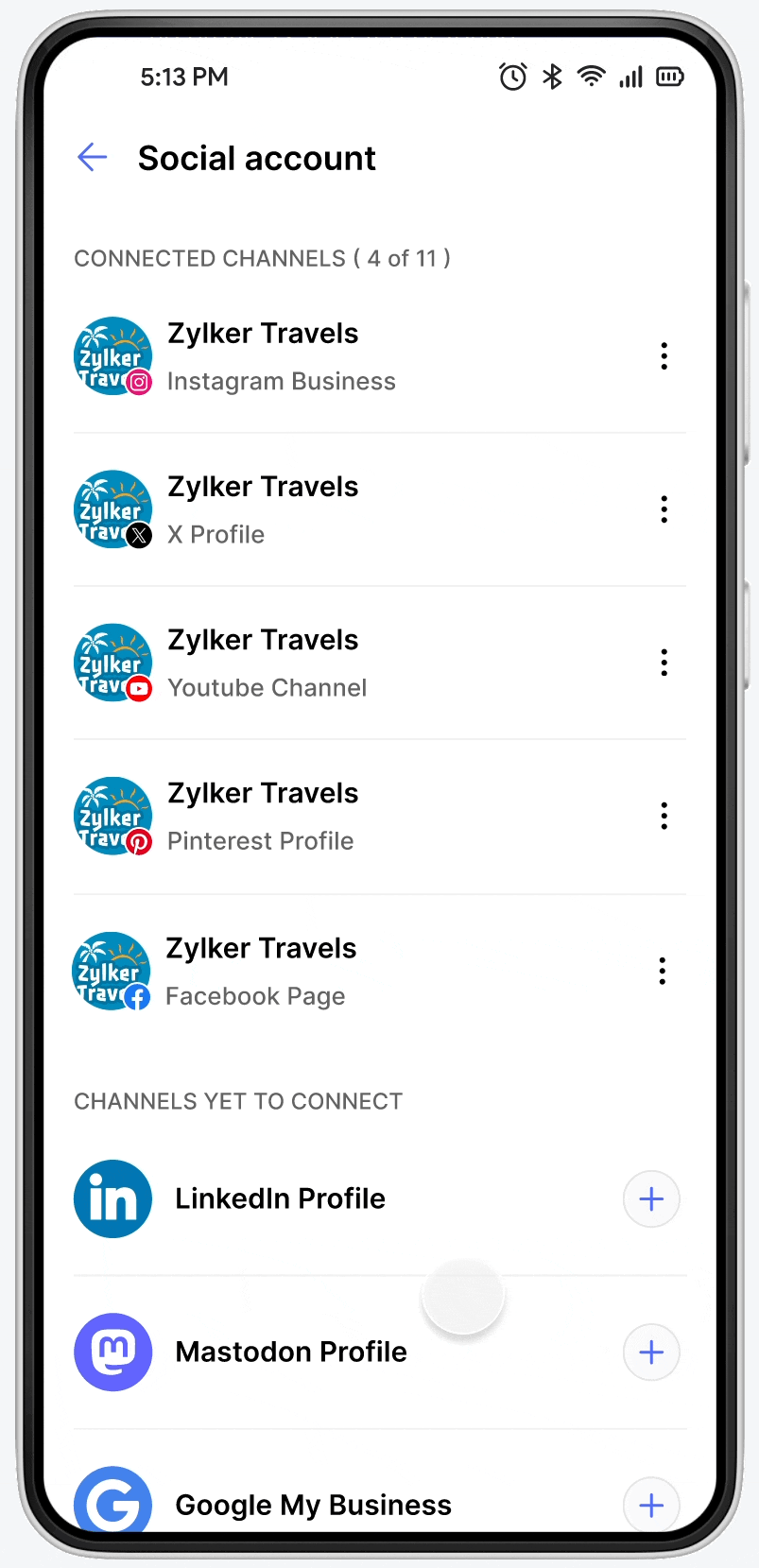The image size is (759, 1568).
Task: Go back from Social account
Action: (92, 158)
